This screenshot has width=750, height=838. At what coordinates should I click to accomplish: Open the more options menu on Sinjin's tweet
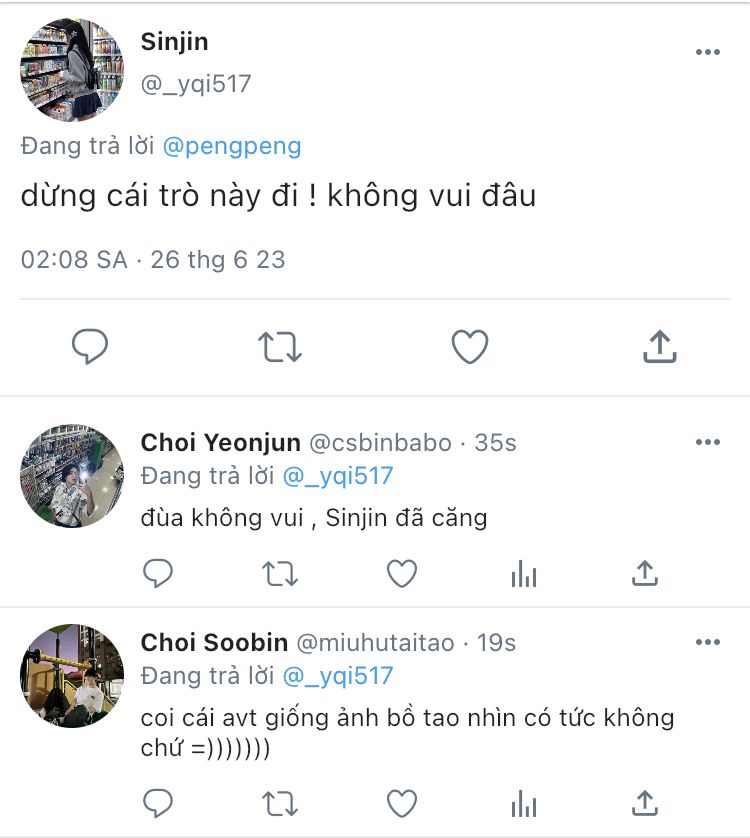[707, 52]
